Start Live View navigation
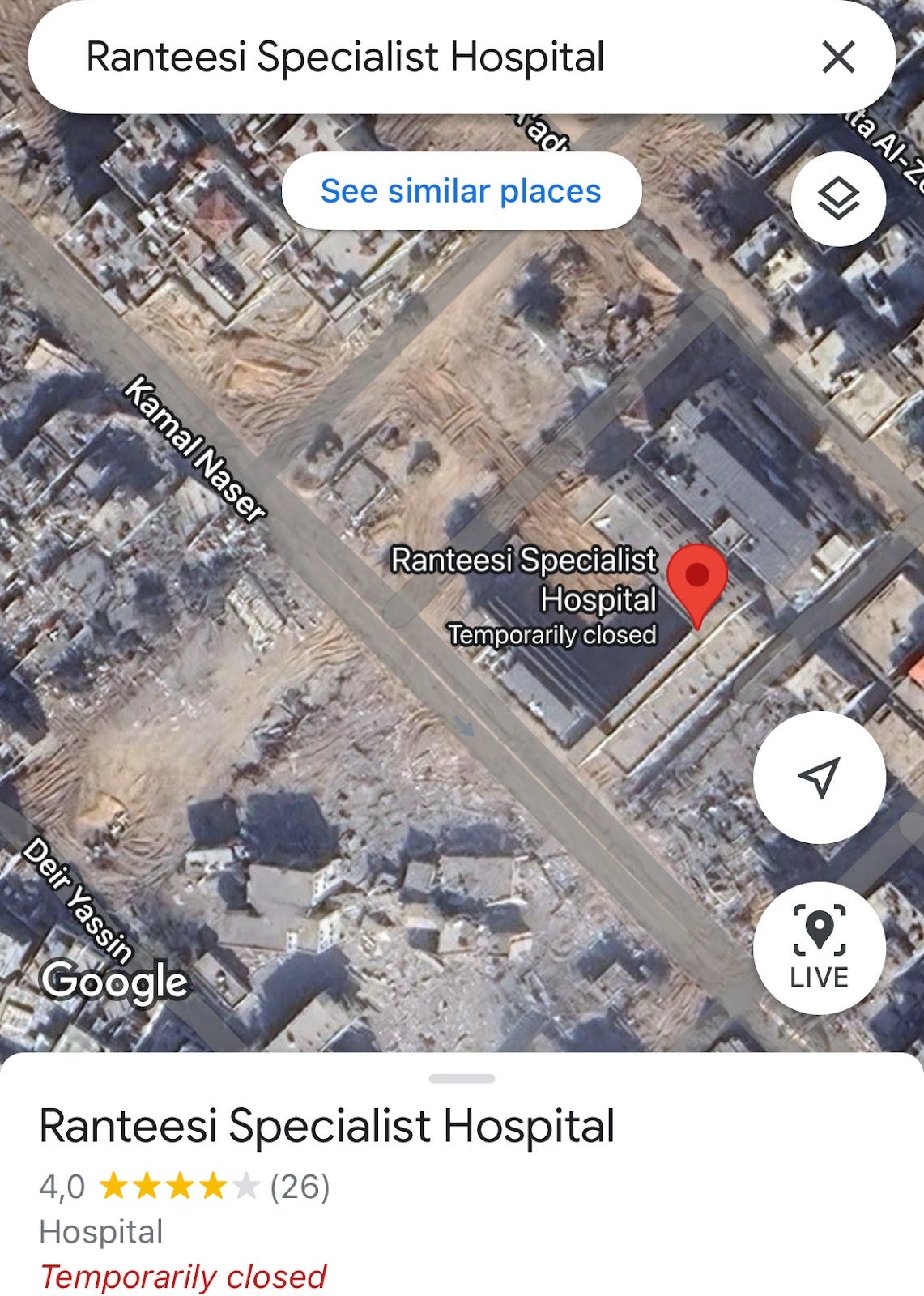924x1296 pixels. 819,948
